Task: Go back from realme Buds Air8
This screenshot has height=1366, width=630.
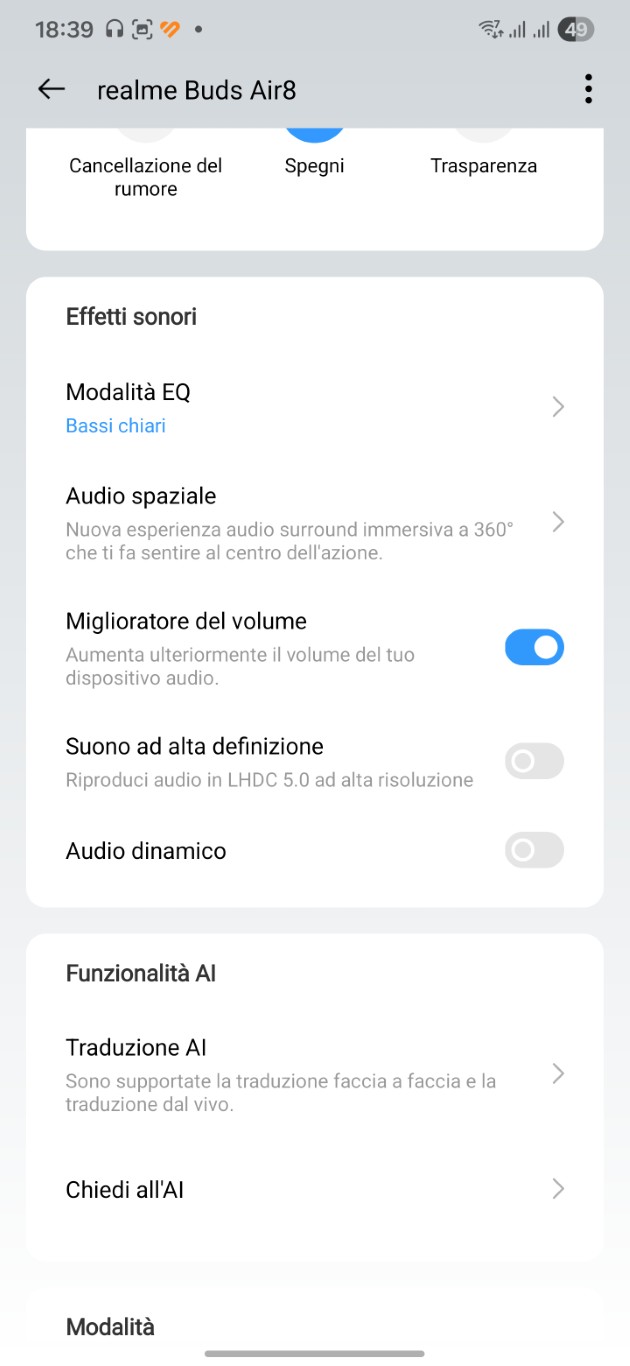Action: click(x=51, y=90)
